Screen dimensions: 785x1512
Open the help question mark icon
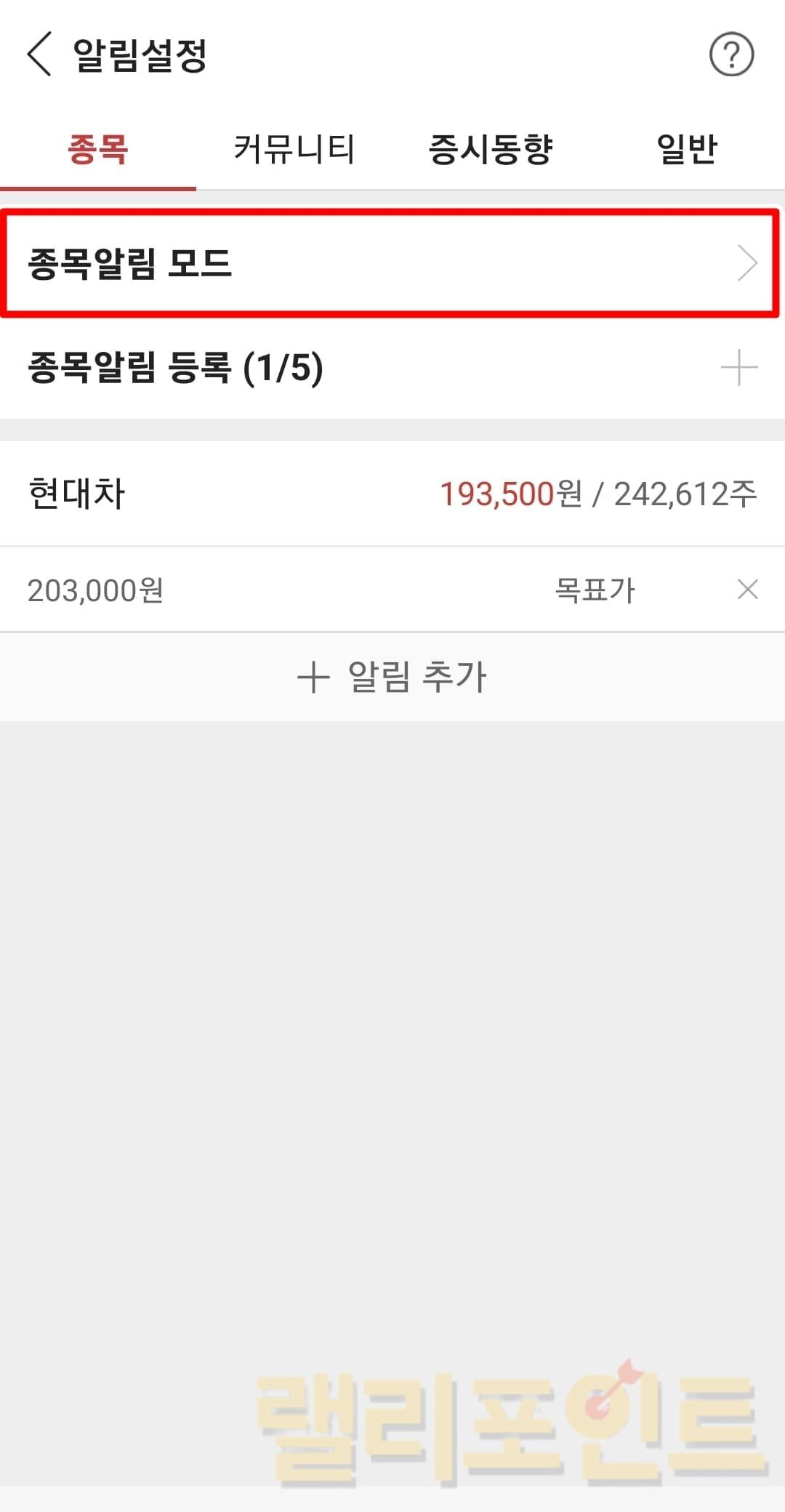pyautogui.click(x=731, y=55)
